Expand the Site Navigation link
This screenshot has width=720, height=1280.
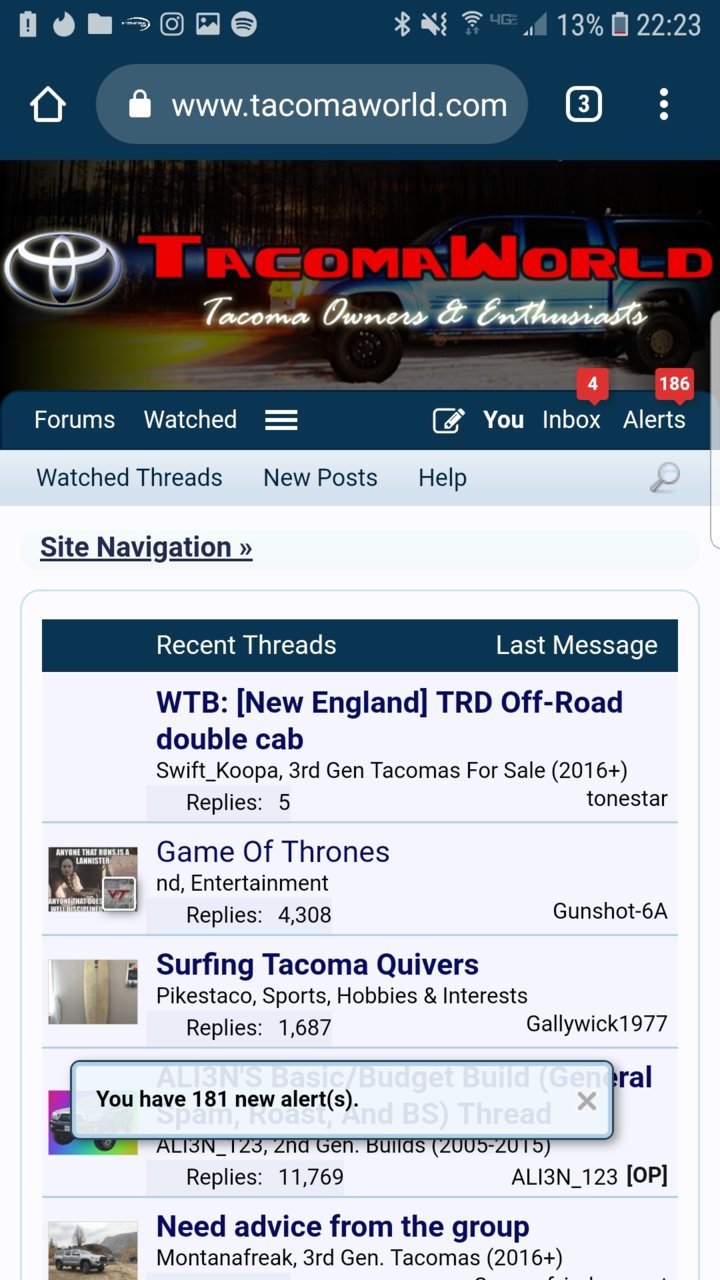tap(146, 548)
